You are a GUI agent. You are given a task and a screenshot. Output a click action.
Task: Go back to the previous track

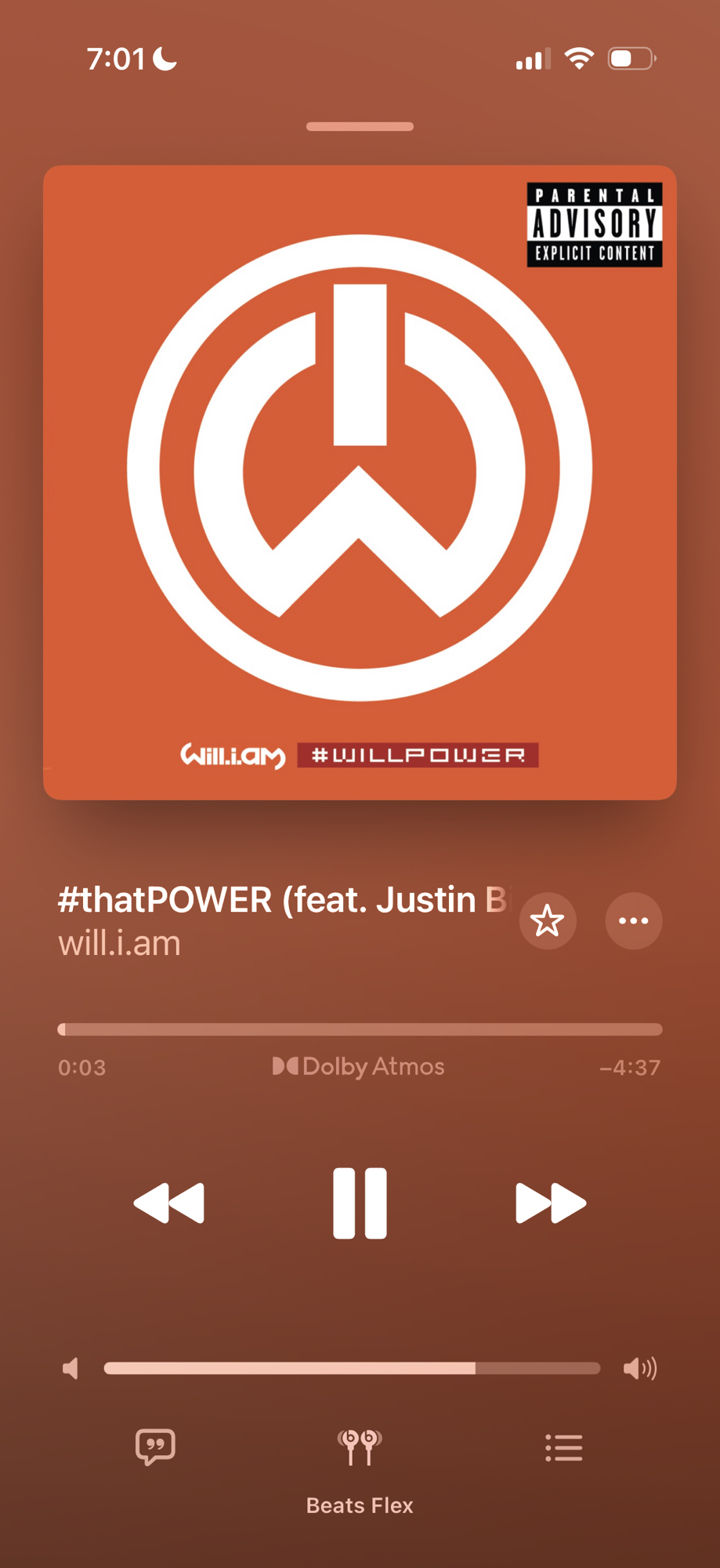pos(169,1203)
